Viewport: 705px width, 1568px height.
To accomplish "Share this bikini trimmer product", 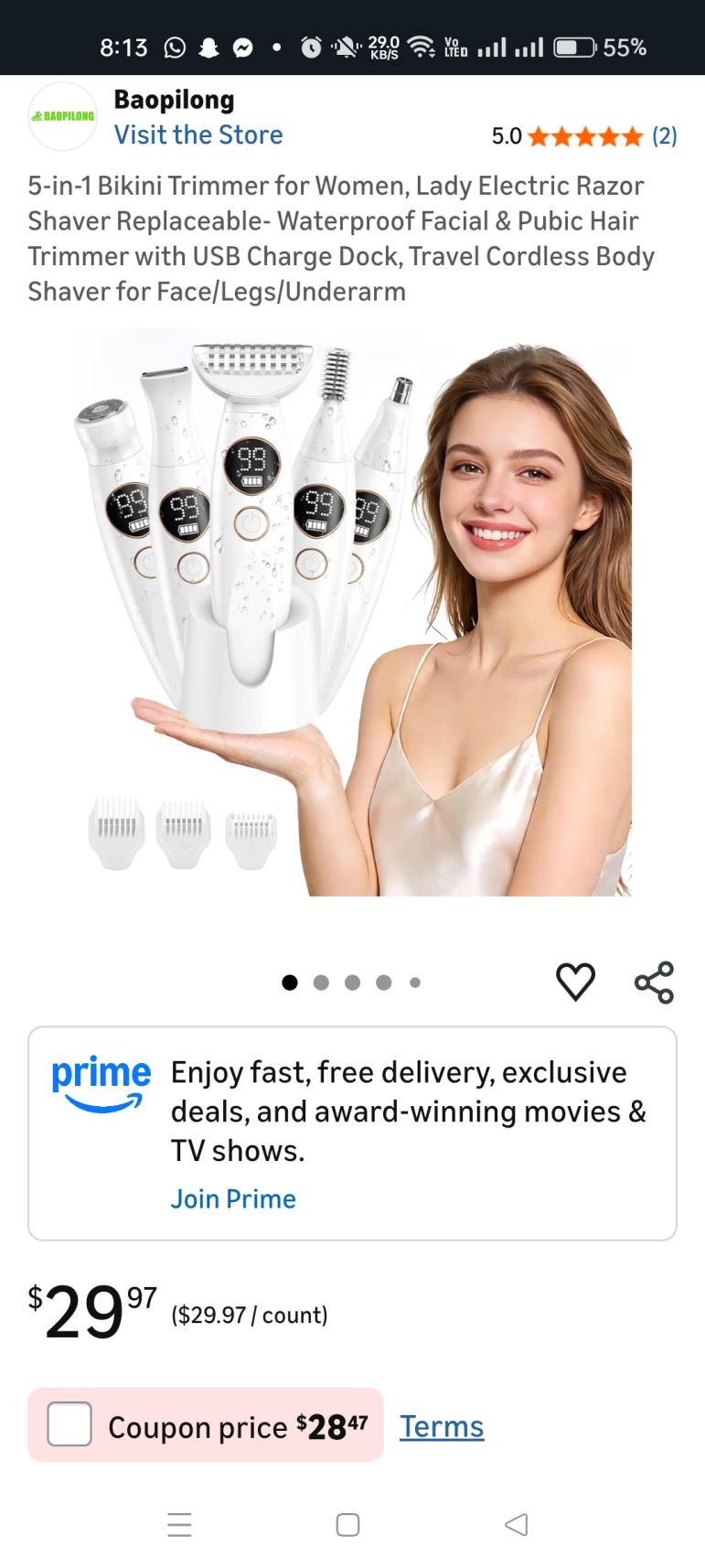I will click(x=654, y=982).
